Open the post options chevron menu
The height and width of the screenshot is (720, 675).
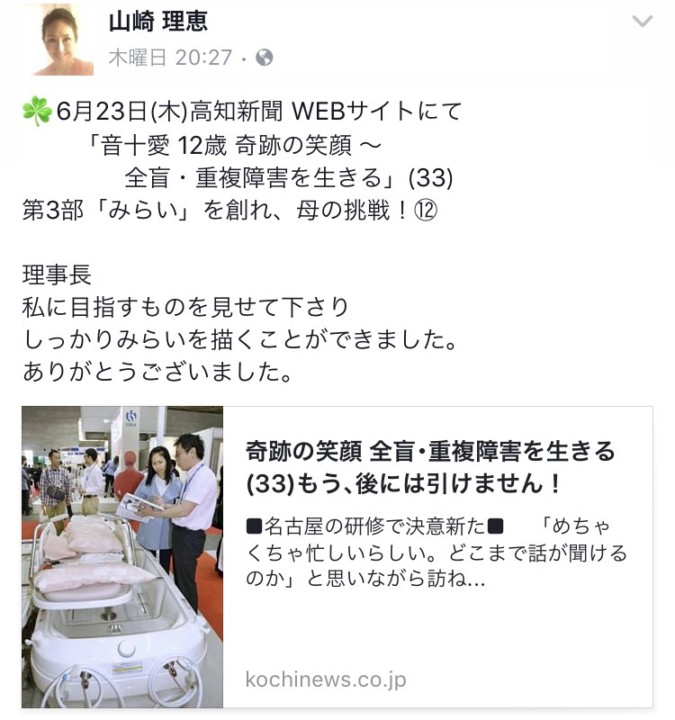tap(643, 22)
